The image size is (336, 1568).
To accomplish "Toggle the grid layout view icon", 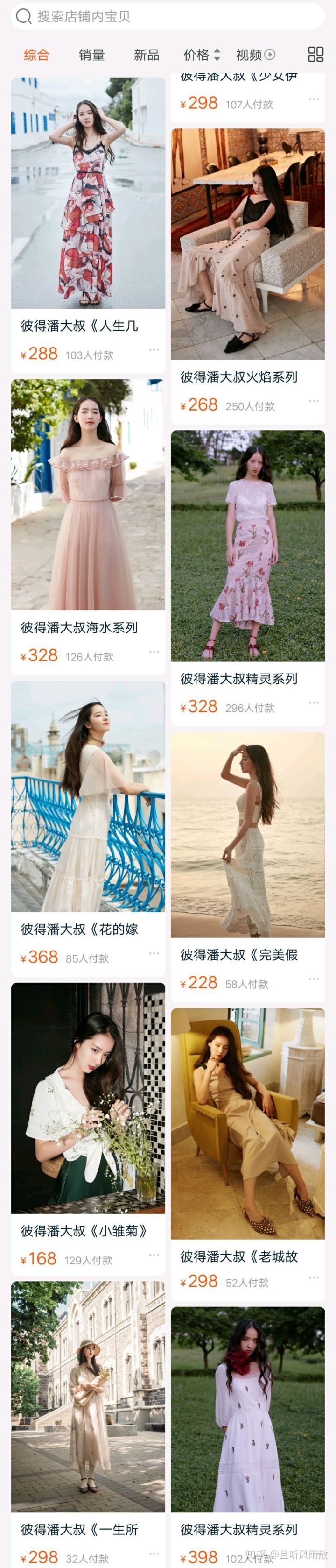I will (315, 55).
